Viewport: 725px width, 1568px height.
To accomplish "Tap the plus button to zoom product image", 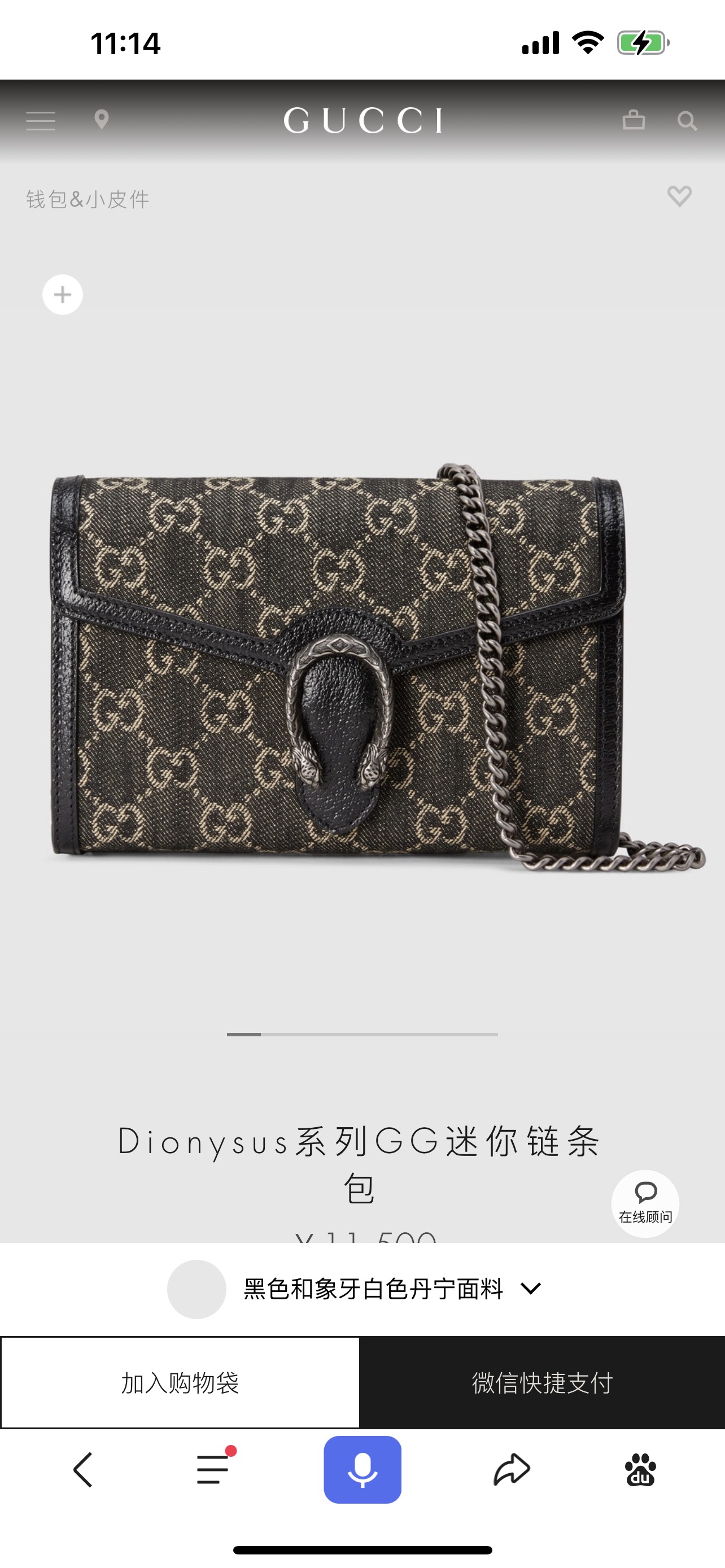I will point(63,295).
